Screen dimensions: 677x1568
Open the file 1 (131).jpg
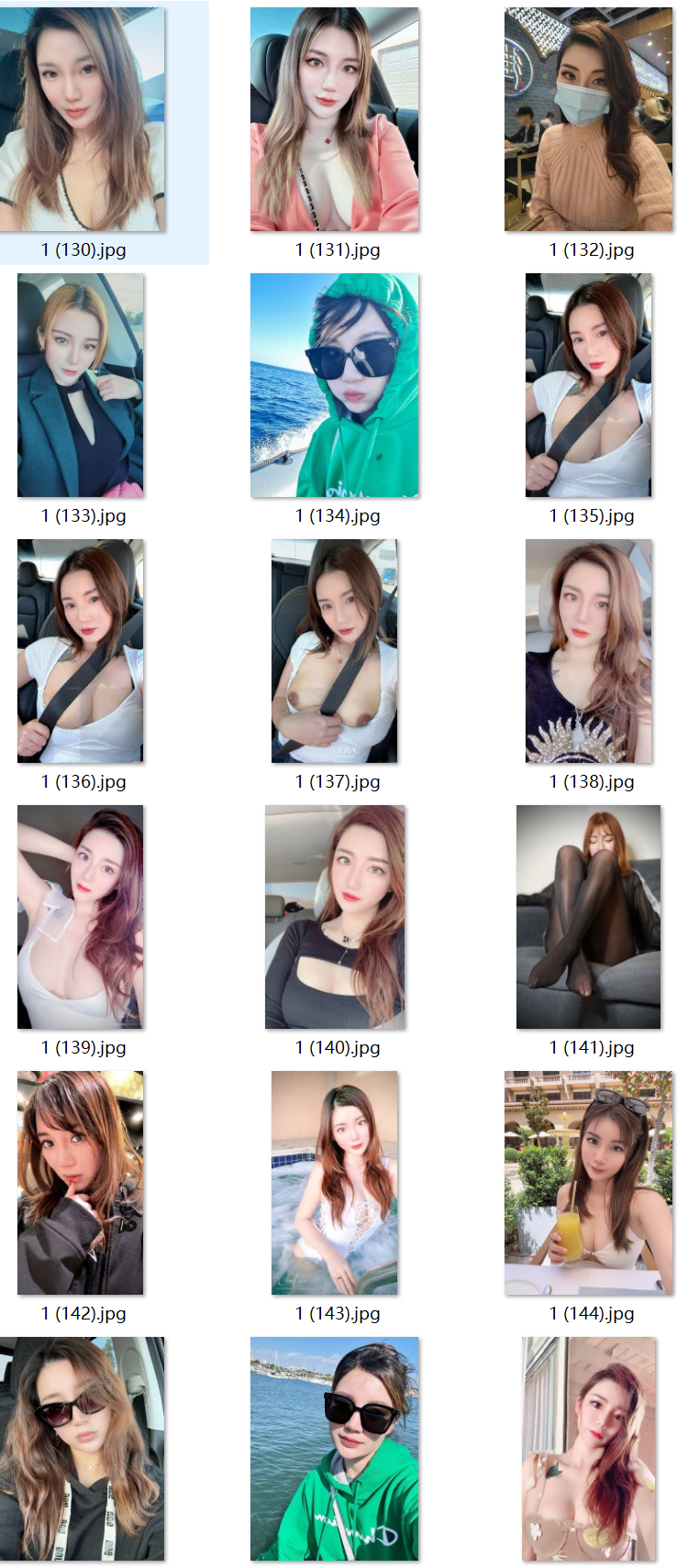click(335, 119)
